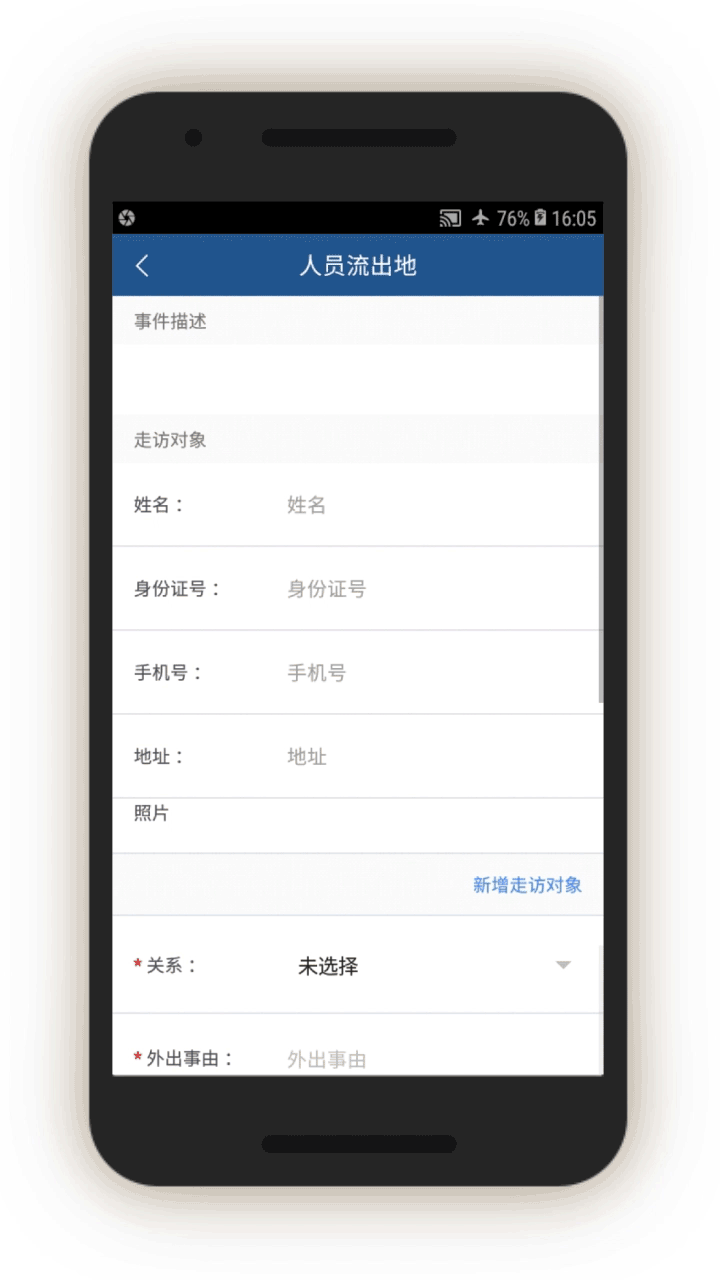The height and width of the screenshot is (1280, 720).
Task: Focus the 姓名 input field
Action: 437,505
